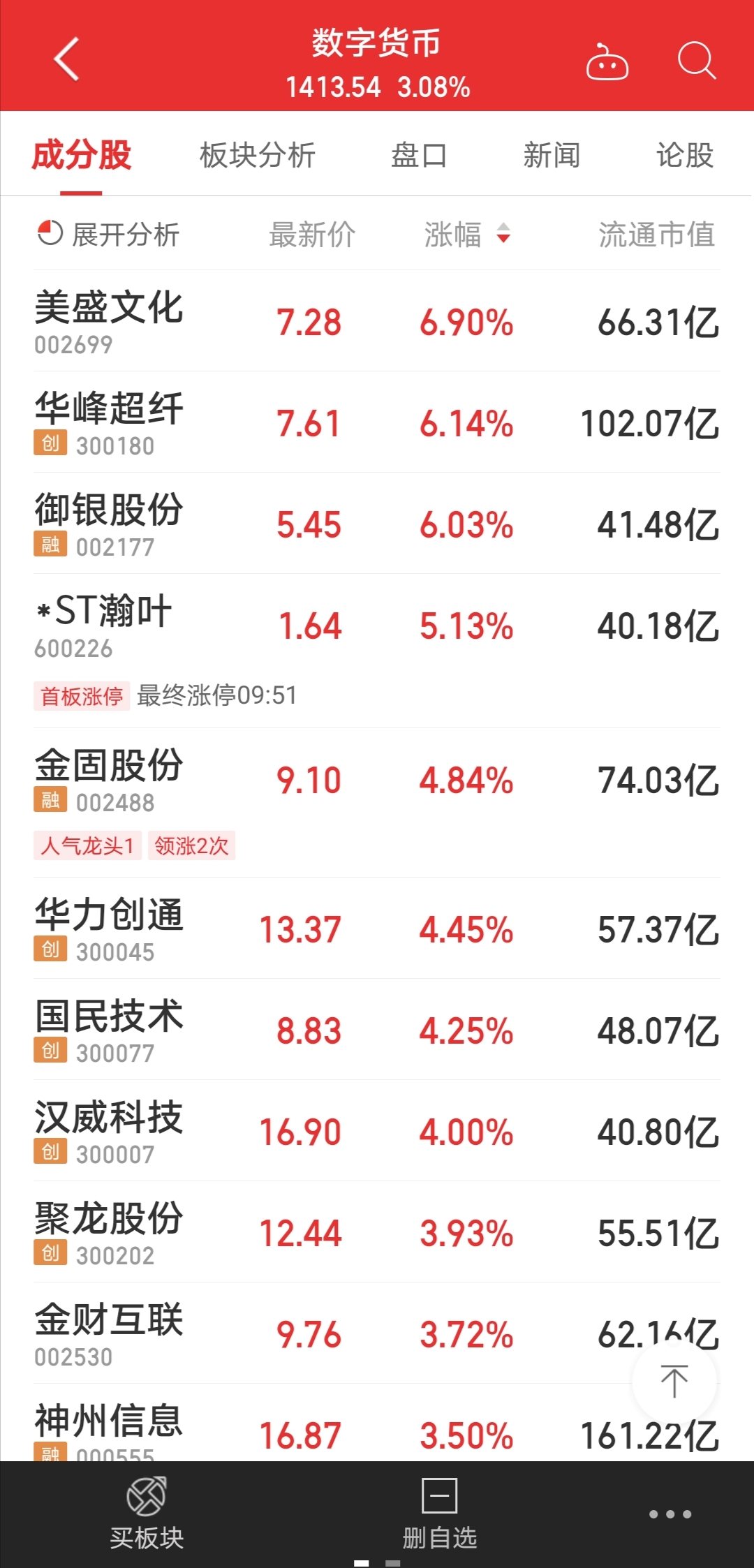754x1568 pixels.
Task: Open stock 御银股份 002177
Action: 377,524
